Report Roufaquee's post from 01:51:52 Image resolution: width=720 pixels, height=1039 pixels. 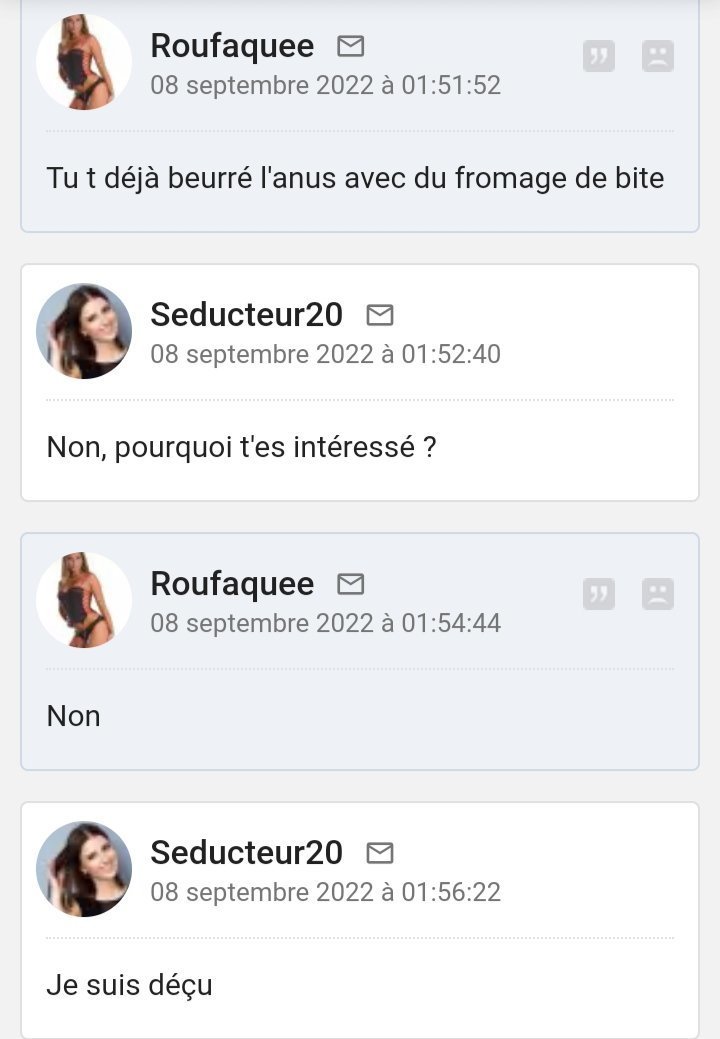tap(657, 56)
